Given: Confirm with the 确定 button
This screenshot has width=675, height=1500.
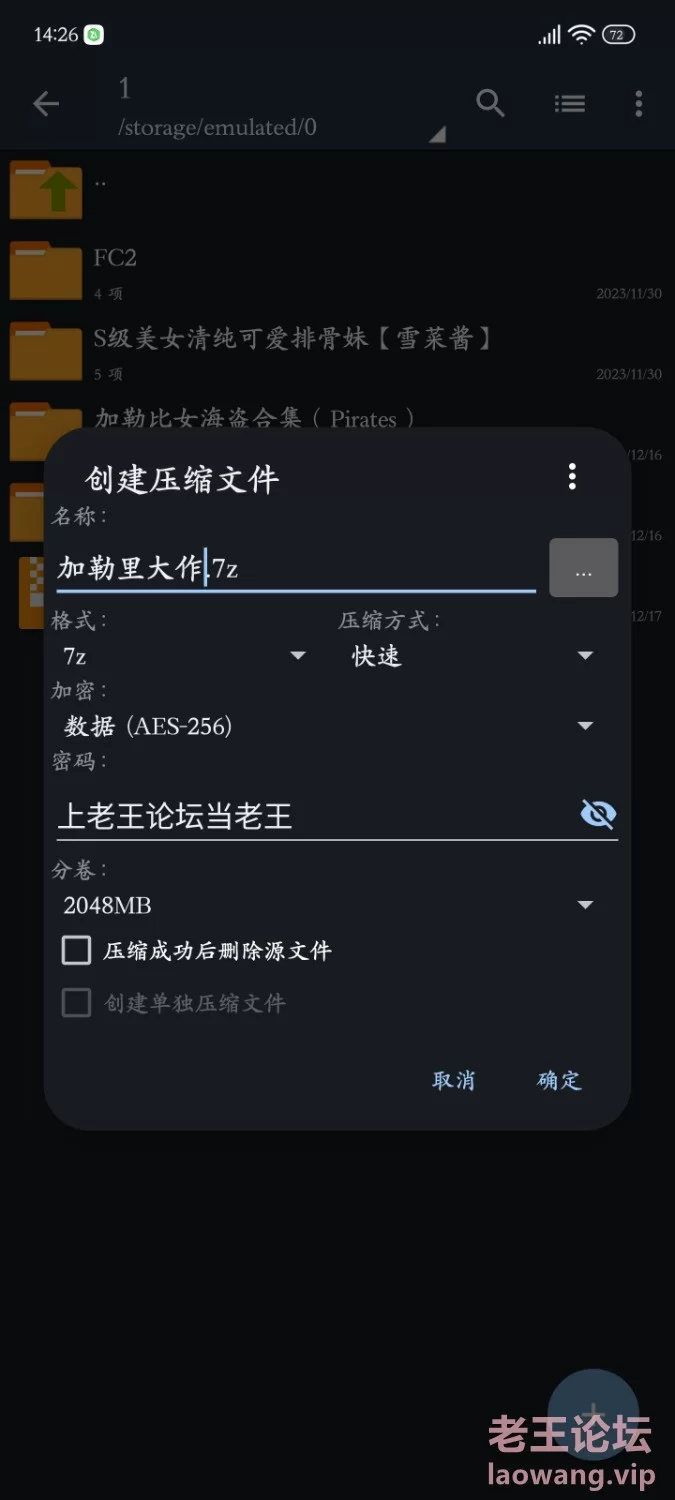Looking at the screenshot, I should coord(558,1080).
